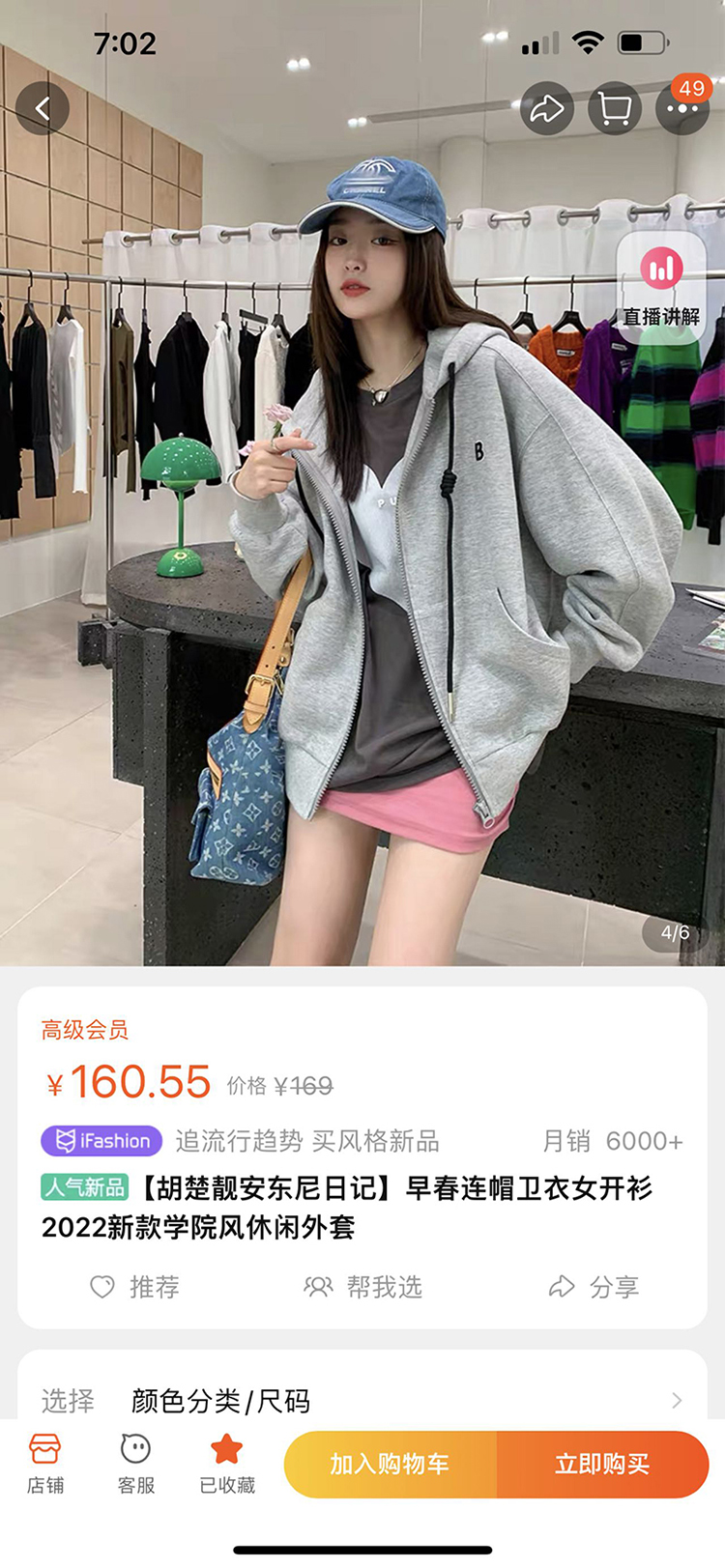Viewport: 725px width, 1568px height.
Task: Open the iFashion badge
Action: (101, 1141)
